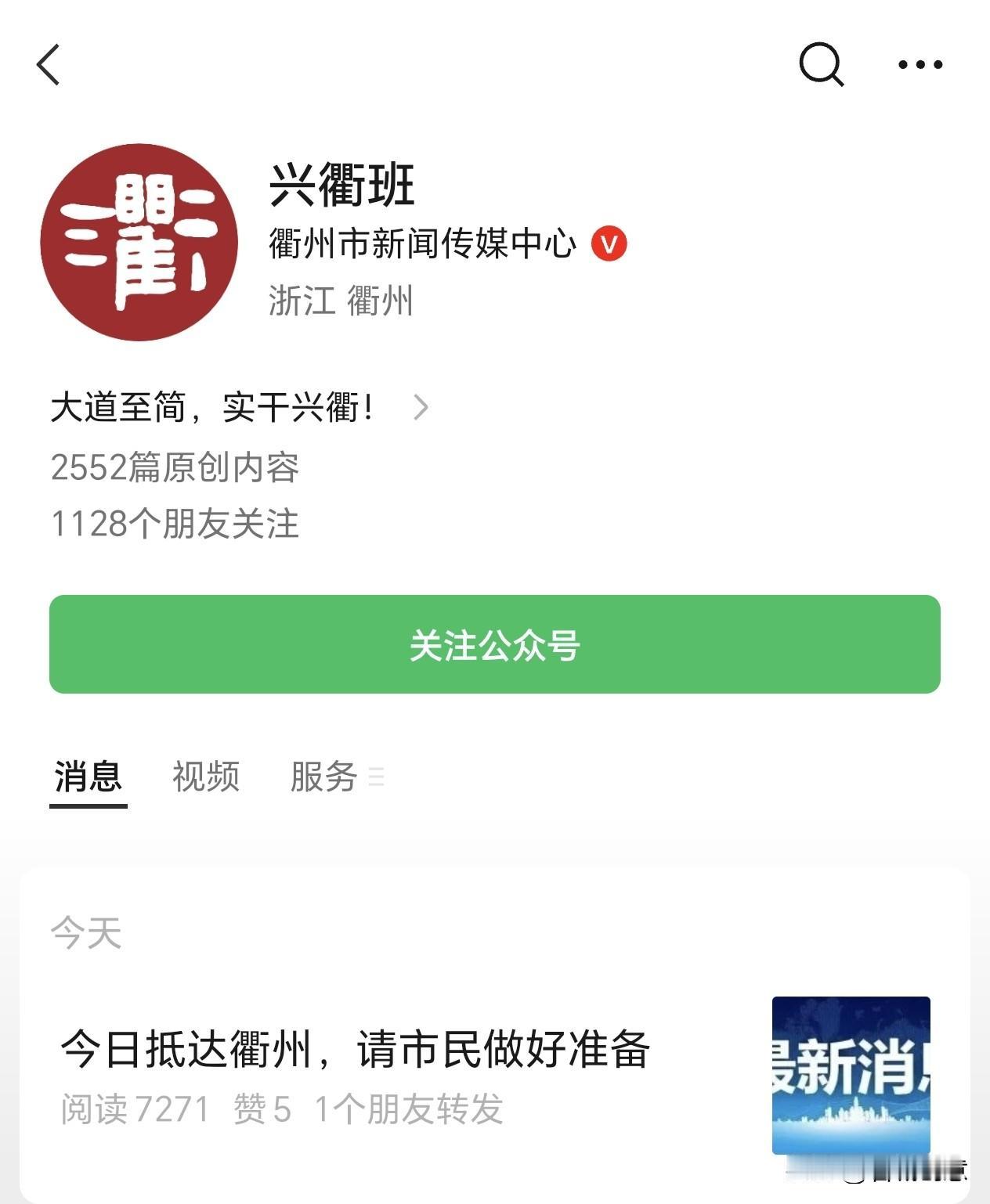Tap the 关注公众号 follow button

495,644
